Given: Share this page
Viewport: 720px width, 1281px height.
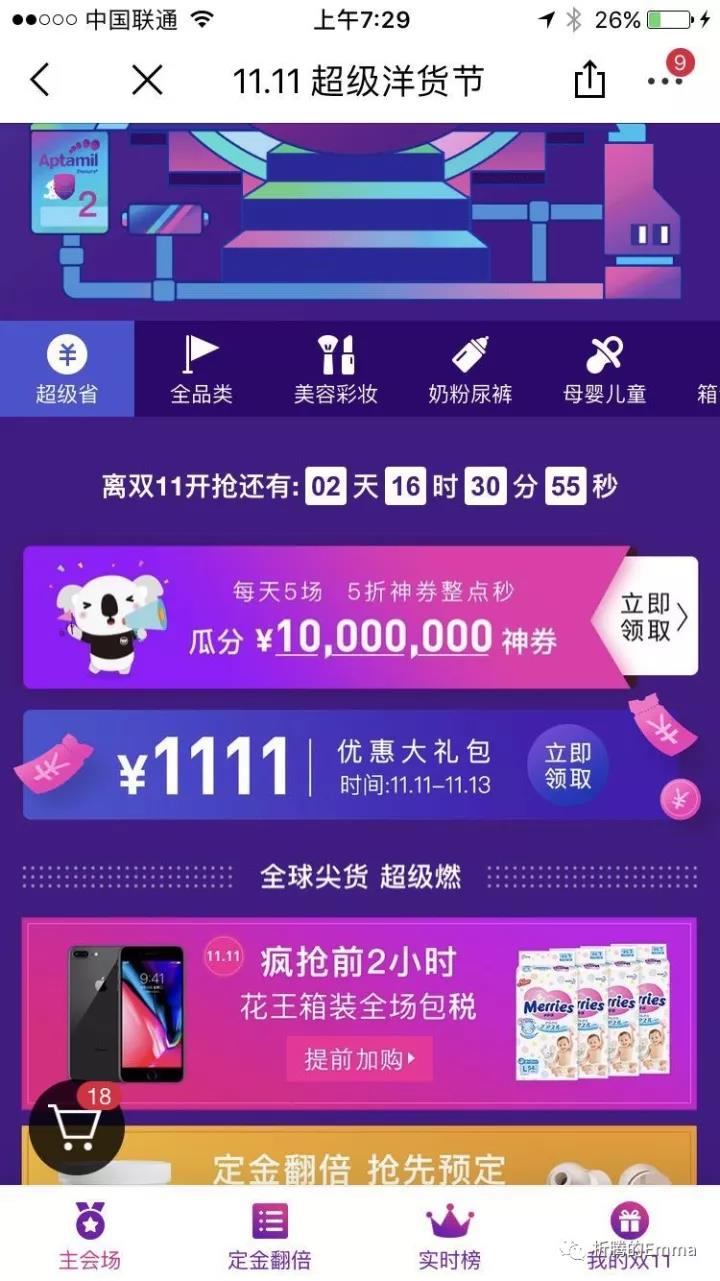Looking at the screenshot, I should coord(590,80).
